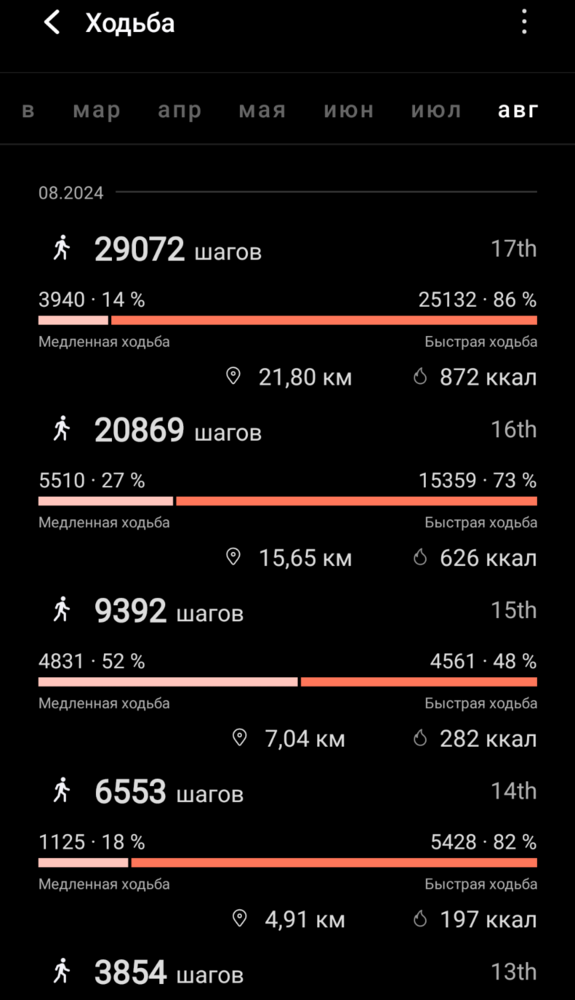The height and width of the screenshot is (1000, 575).
Task: Switch to the июл month tab
Action: (436, 110)
